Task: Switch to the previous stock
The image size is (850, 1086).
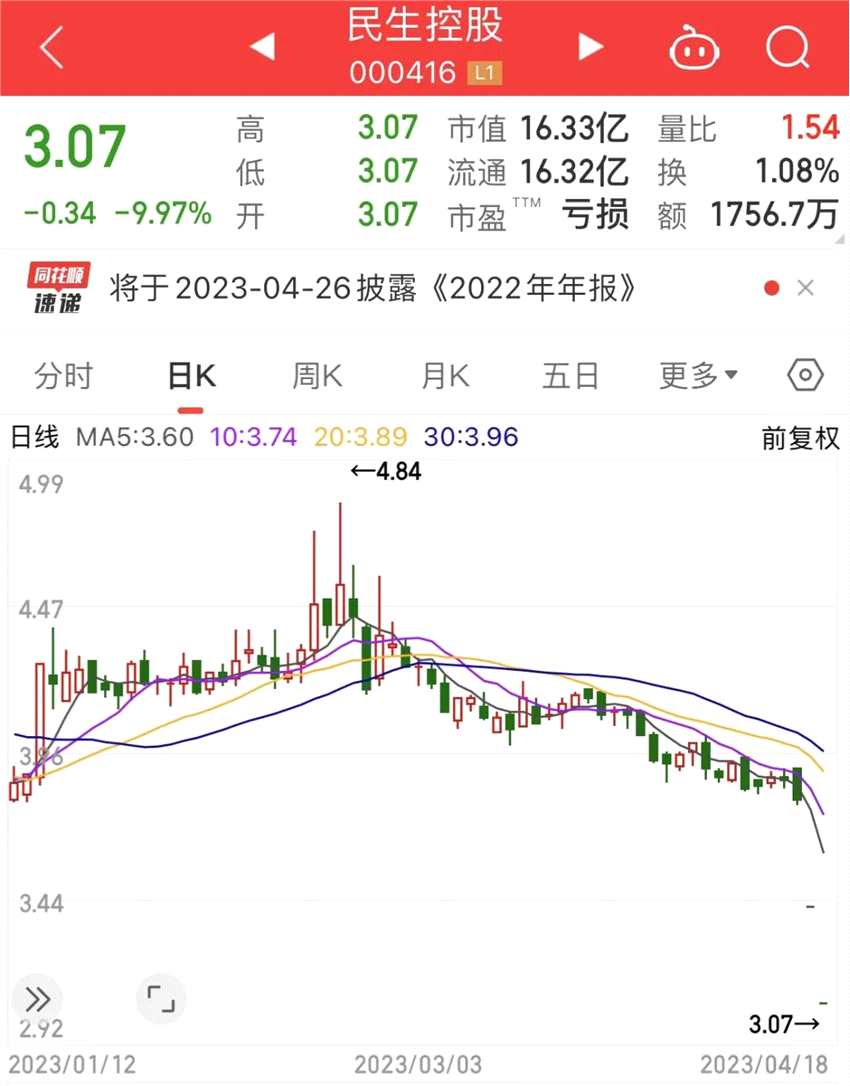Action: tap(262, 46)
